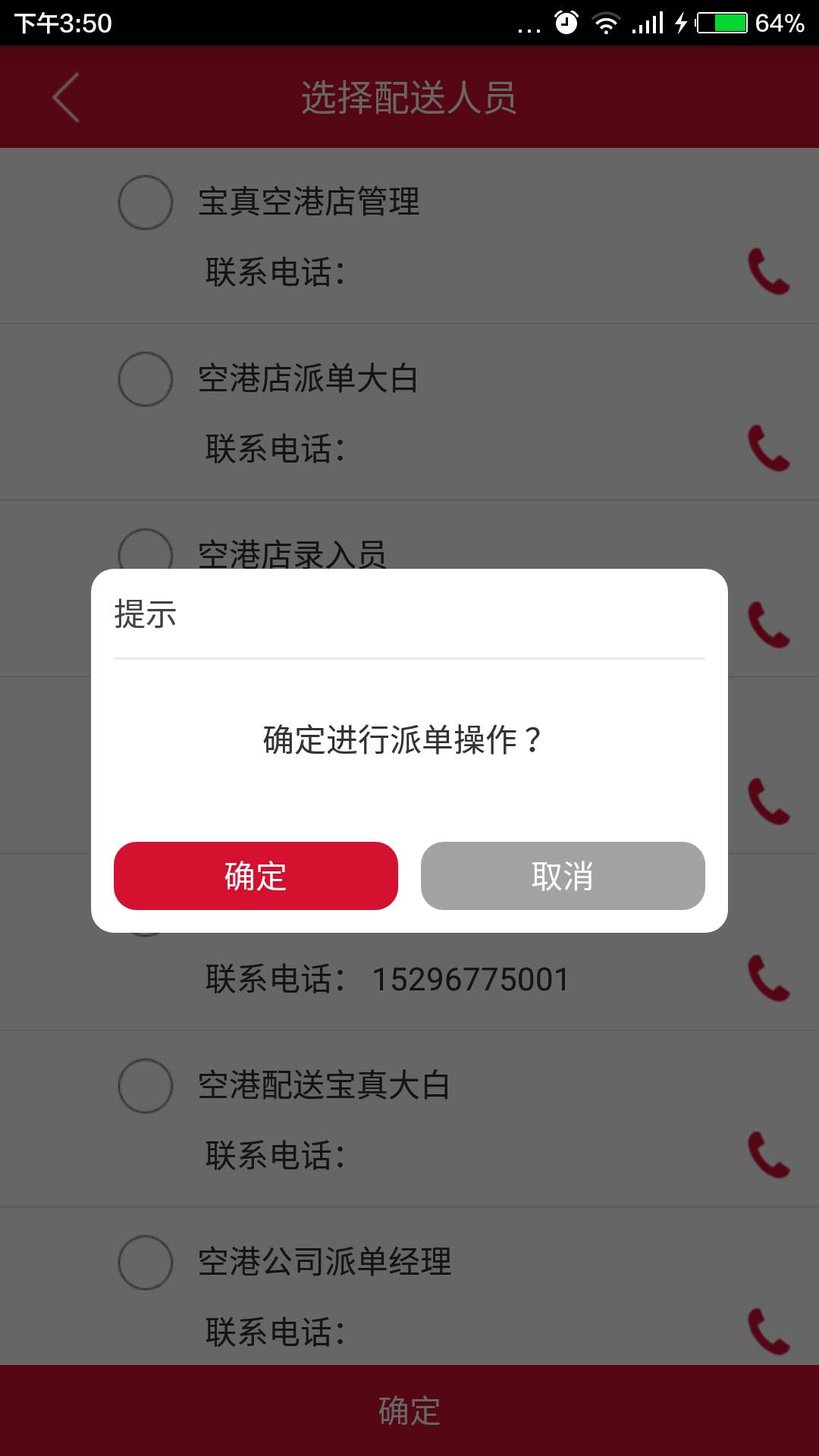This screenshot has height=1456, width=819.
Task: Cancel the dispatch via 取消
Action: (563, 876)
